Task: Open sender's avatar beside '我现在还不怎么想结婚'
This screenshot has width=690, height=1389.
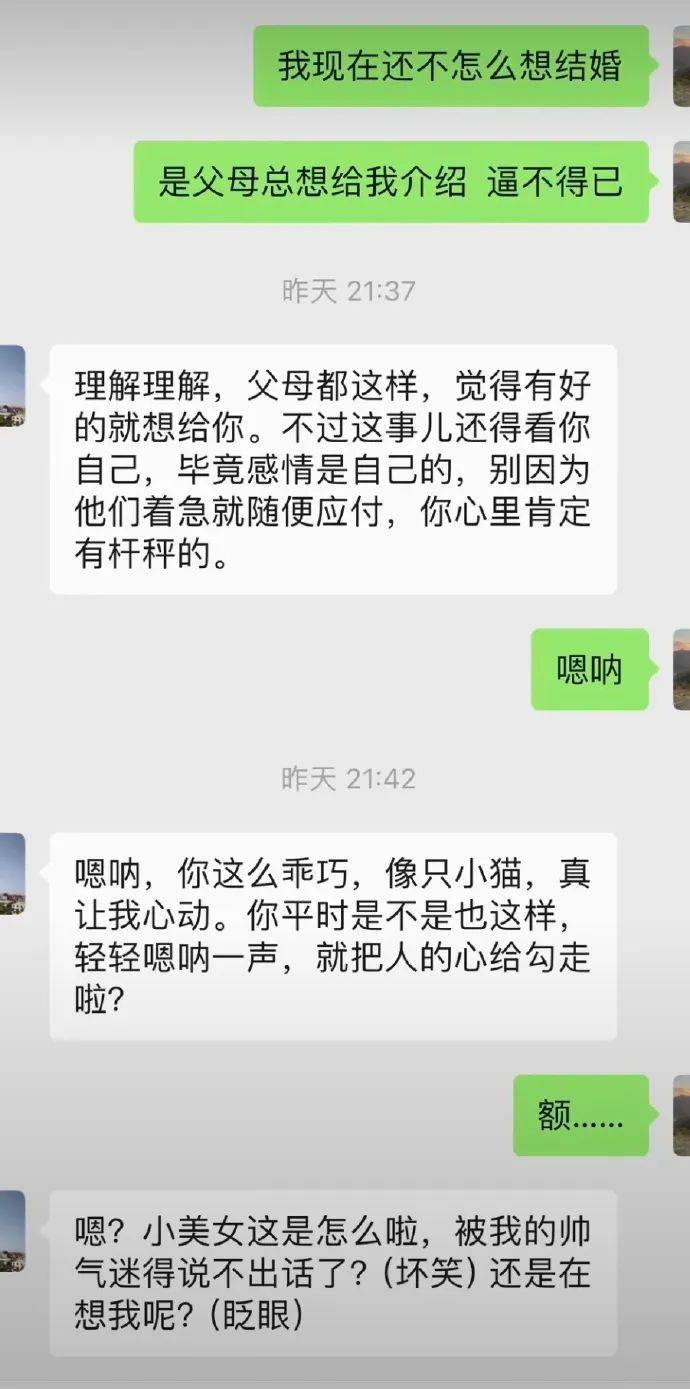Action: (x=681, y=66)
